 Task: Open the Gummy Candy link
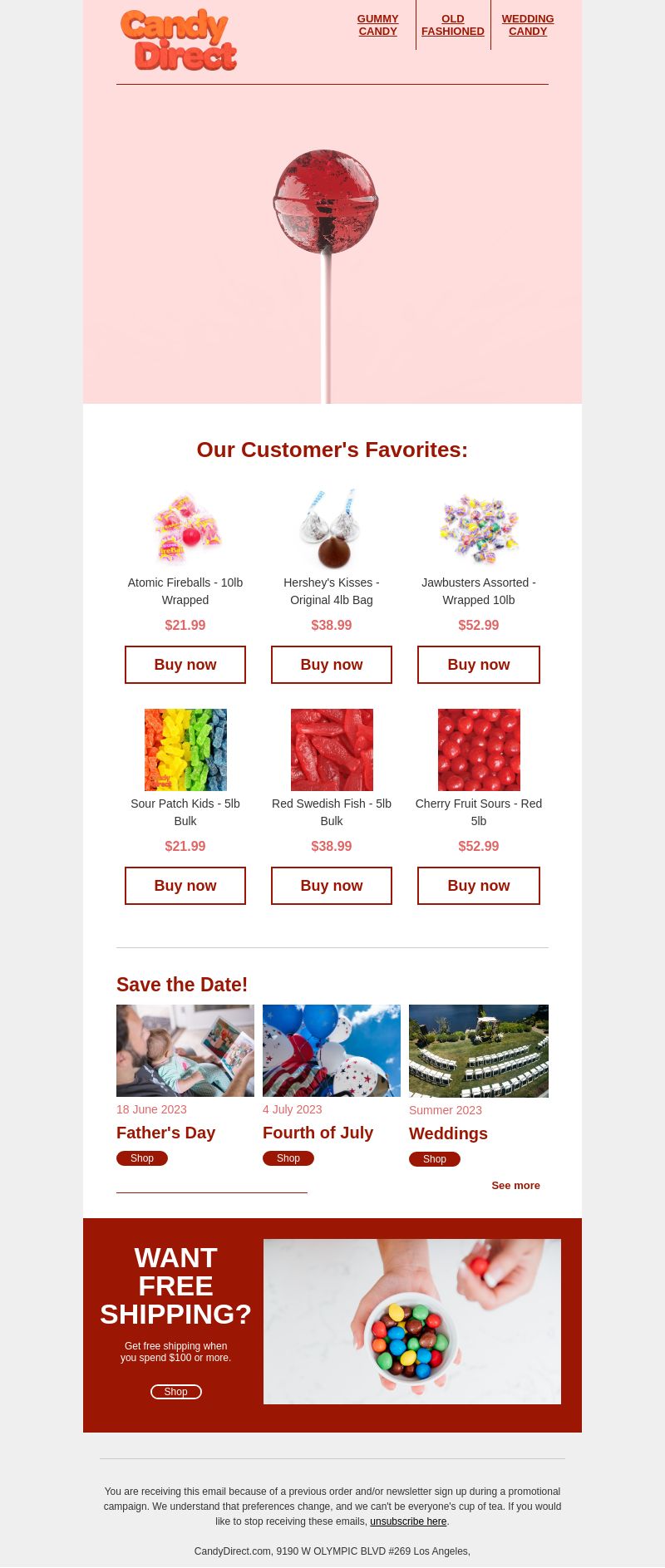point(377,25)
